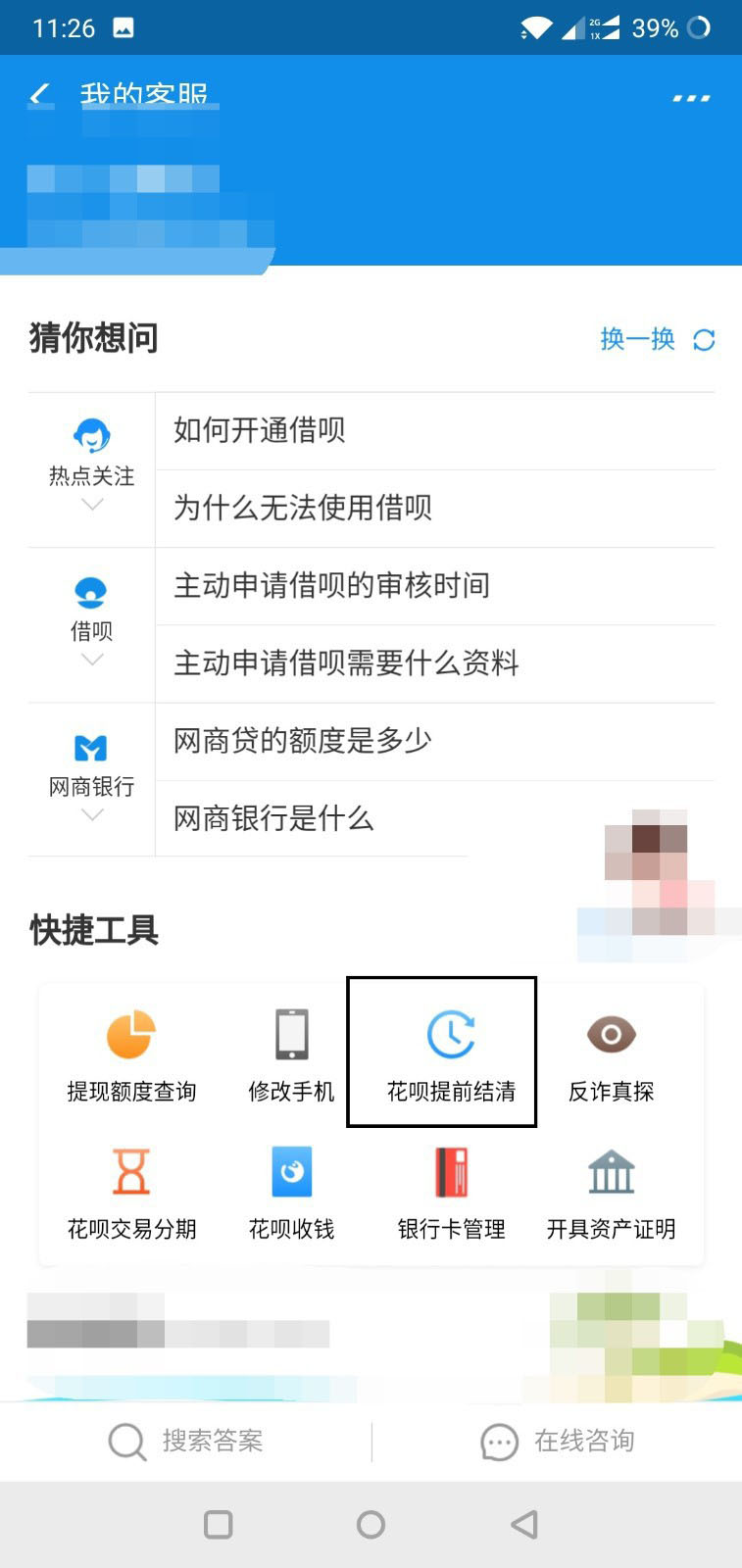Open 花呗提前结清 tool
Screen dimensions: 742x1568
click(x=451, y=1055)
